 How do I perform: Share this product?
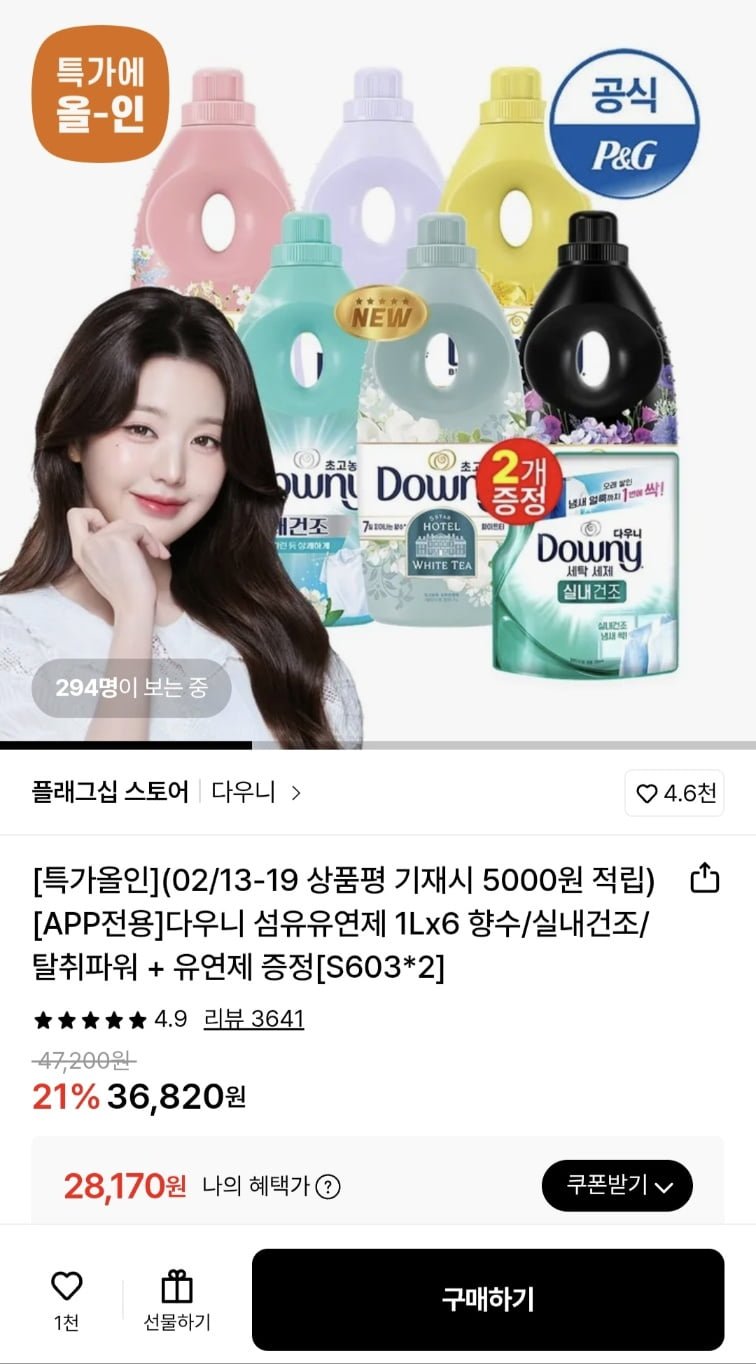[705, 878]
